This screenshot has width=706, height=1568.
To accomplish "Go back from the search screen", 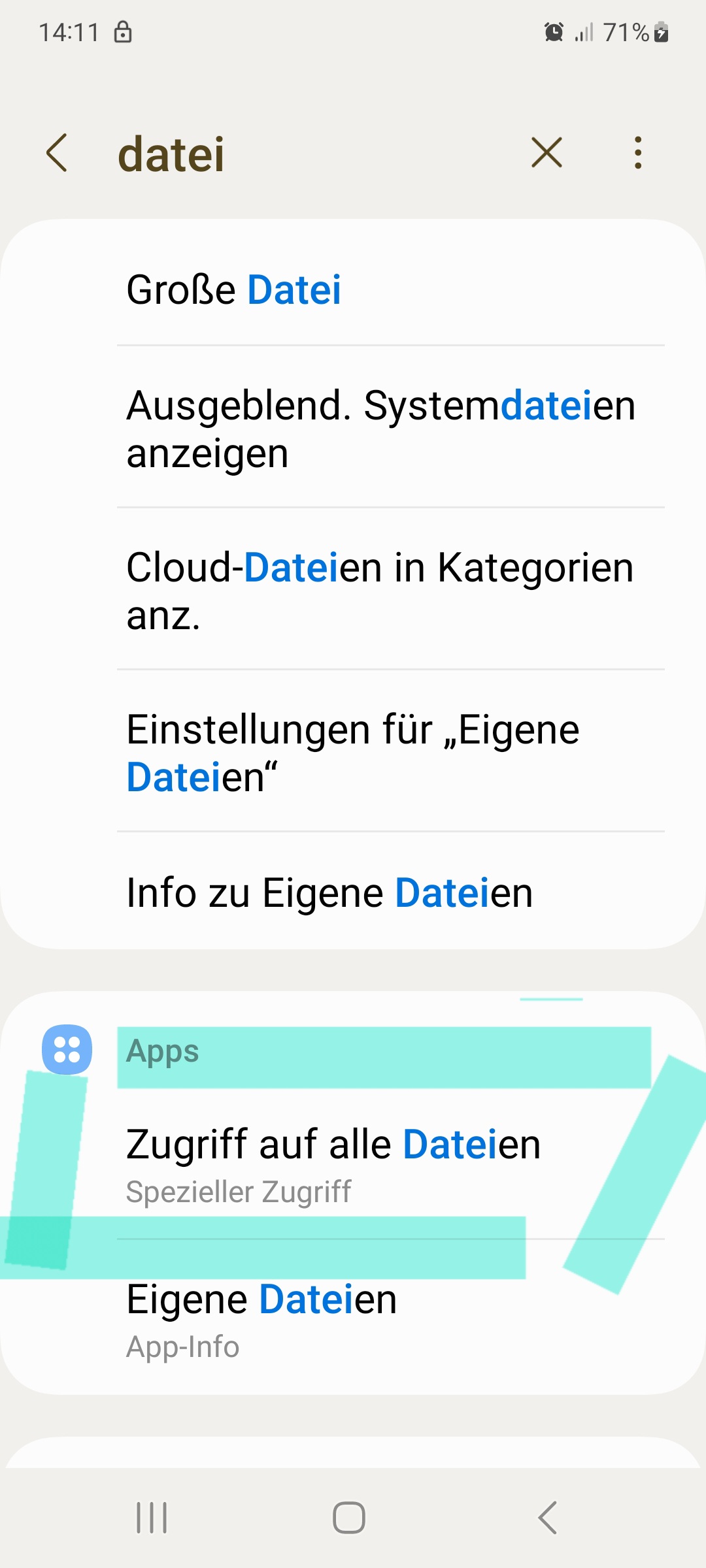I will 57,154.
